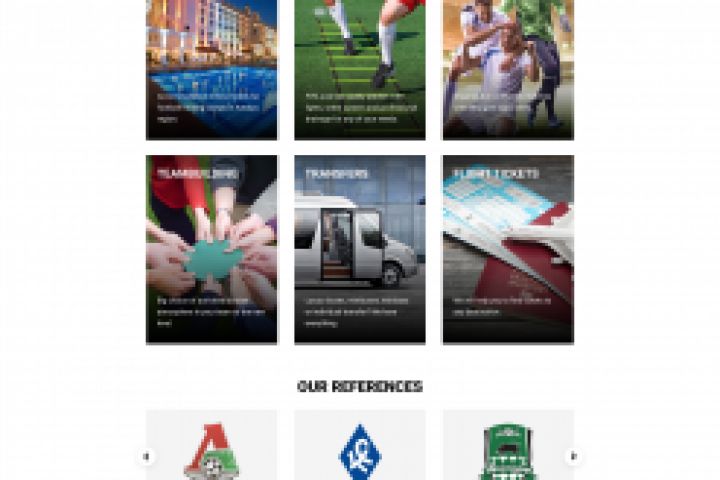Open the blue diamond club reference
Image resolution: width=720 pixels, height=480 pixels.
[359, 448]
